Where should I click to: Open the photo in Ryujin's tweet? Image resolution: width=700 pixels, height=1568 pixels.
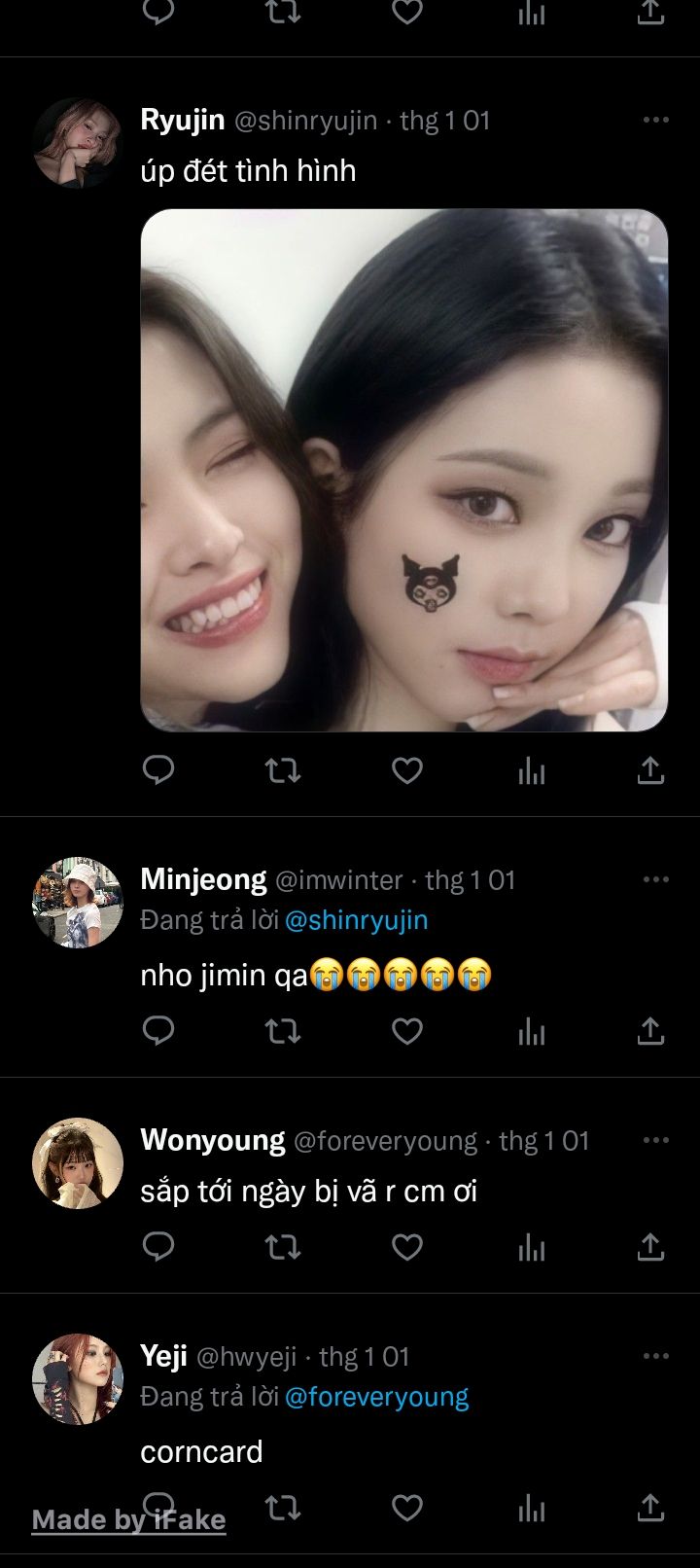coord(404,470)
